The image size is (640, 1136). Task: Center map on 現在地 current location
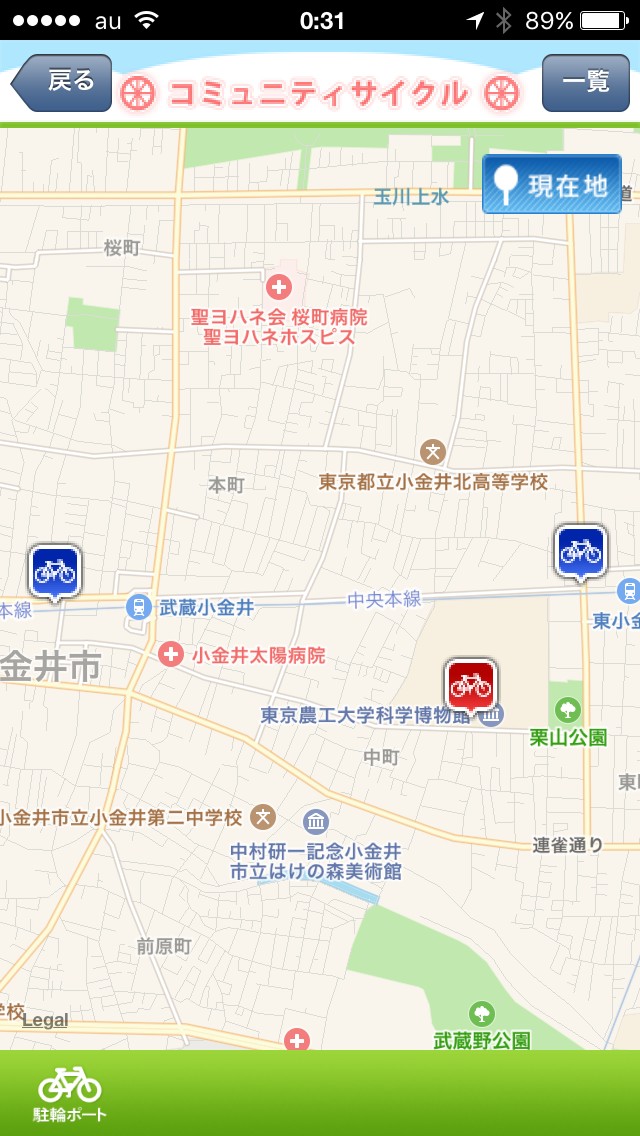click(551, 185)
